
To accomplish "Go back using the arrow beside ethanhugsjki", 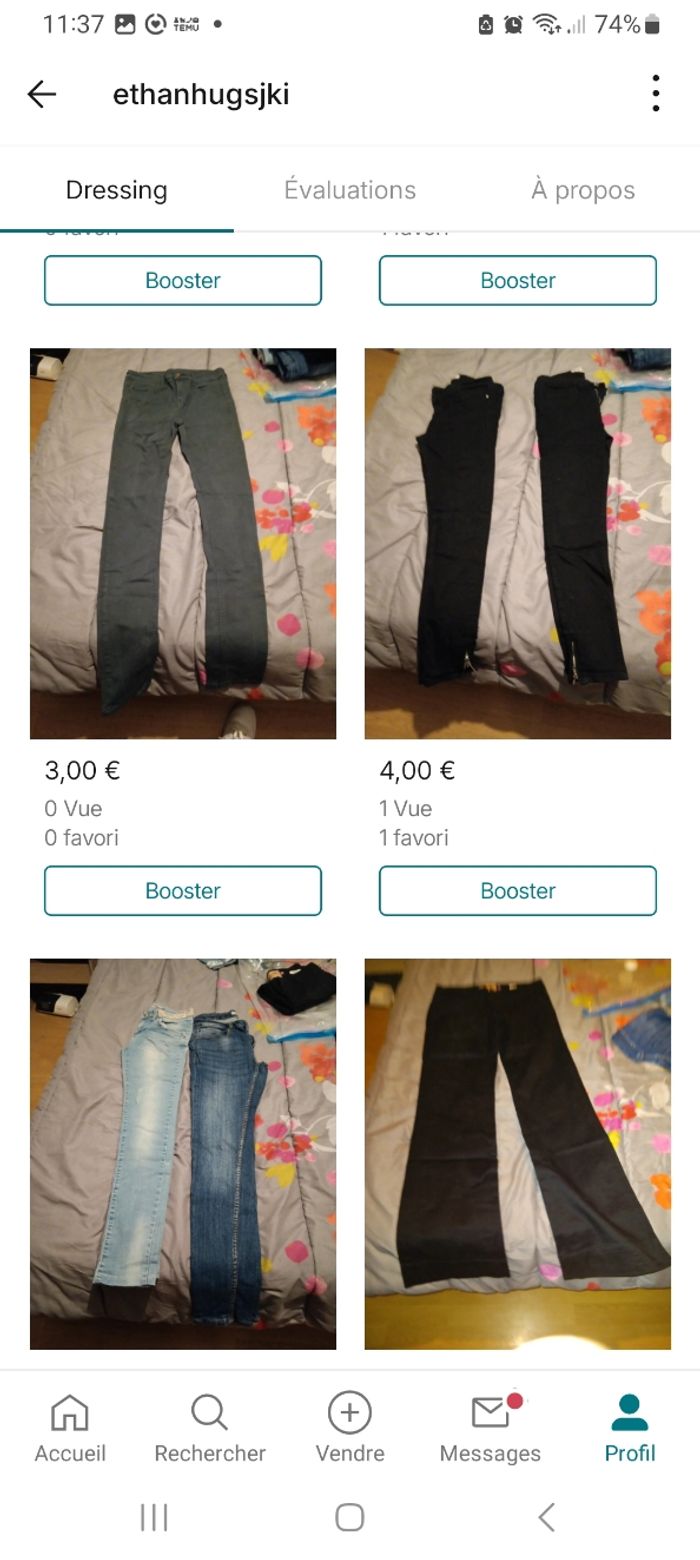I will [x=42, y=94].
